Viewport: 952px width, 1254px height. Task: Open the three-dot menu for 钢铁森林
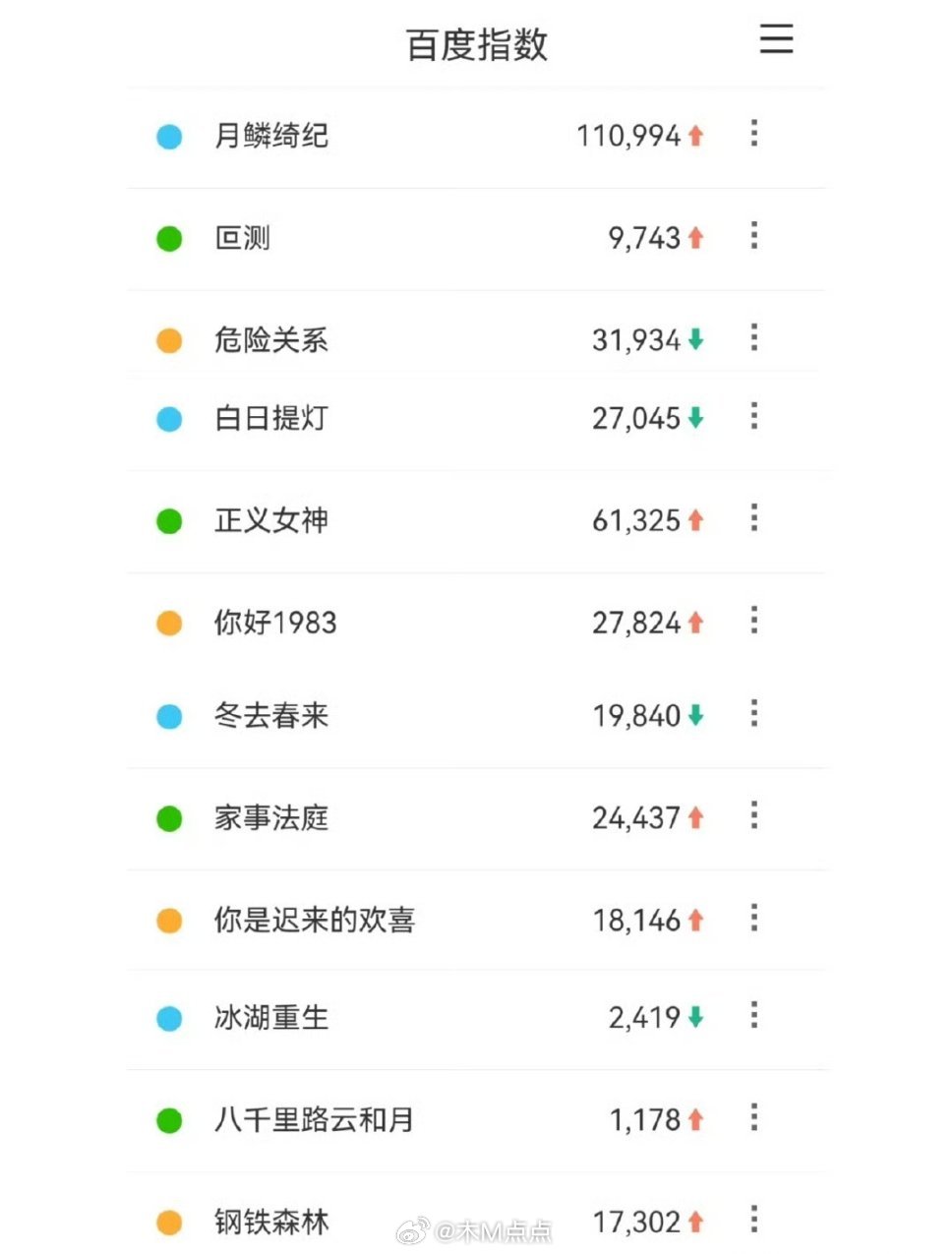(x=753, y=1217)
